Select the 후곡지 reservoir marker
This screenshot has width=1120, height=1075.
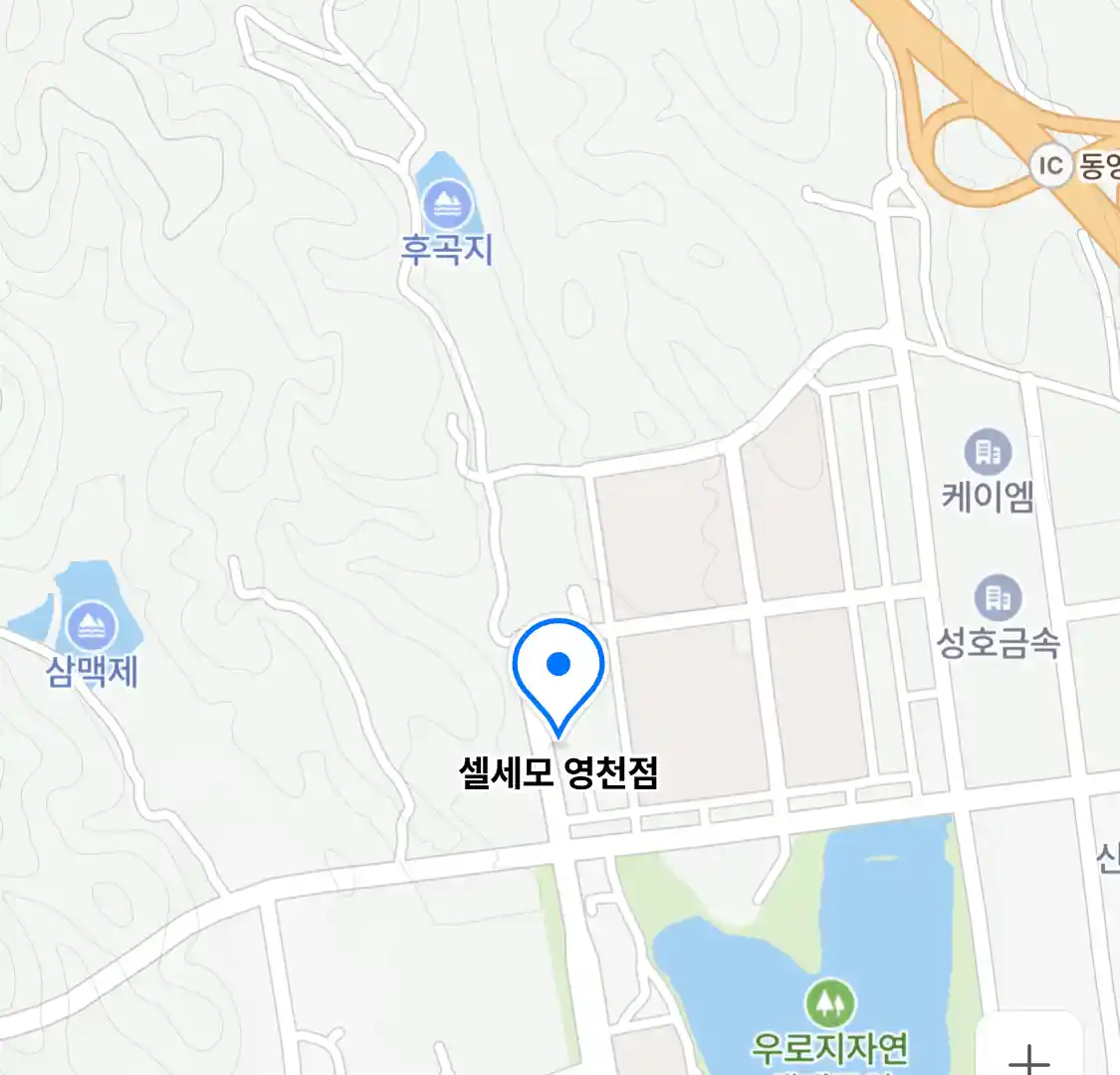447,205
